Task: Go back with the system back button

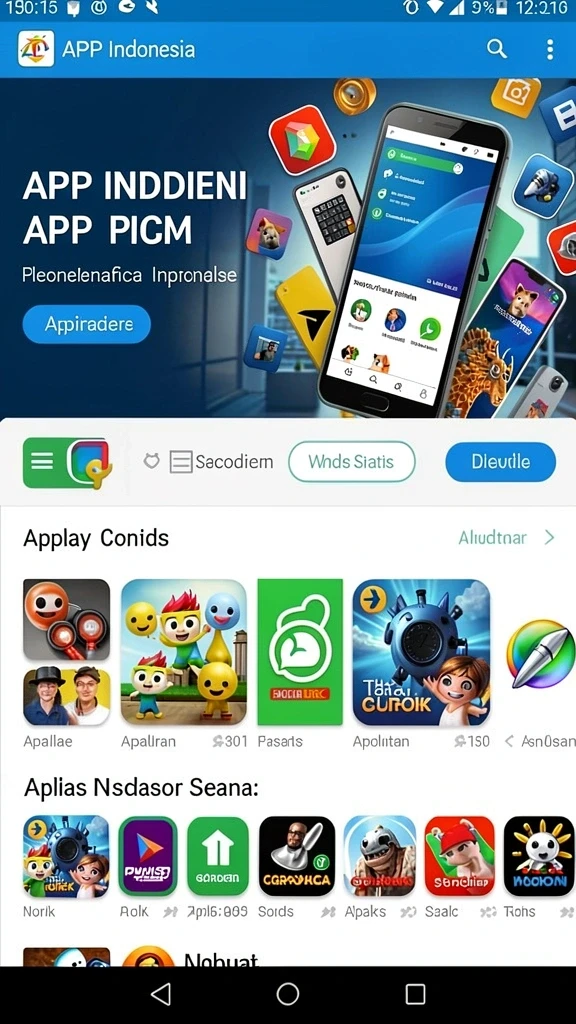Action: pos(161,994)
